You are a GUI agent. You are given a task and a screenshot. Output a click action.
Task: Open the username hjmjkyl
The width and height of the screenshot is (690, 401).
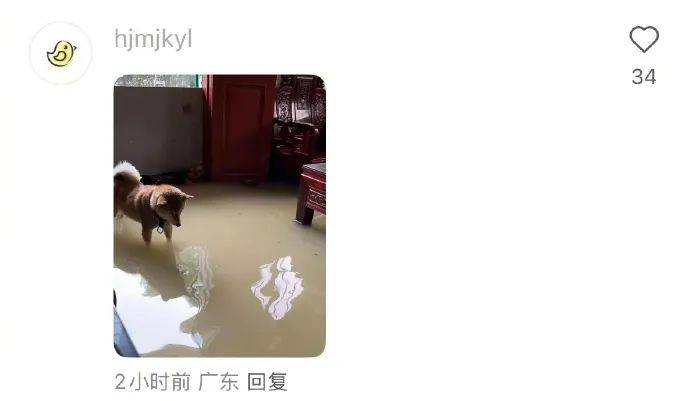[153, 39]
